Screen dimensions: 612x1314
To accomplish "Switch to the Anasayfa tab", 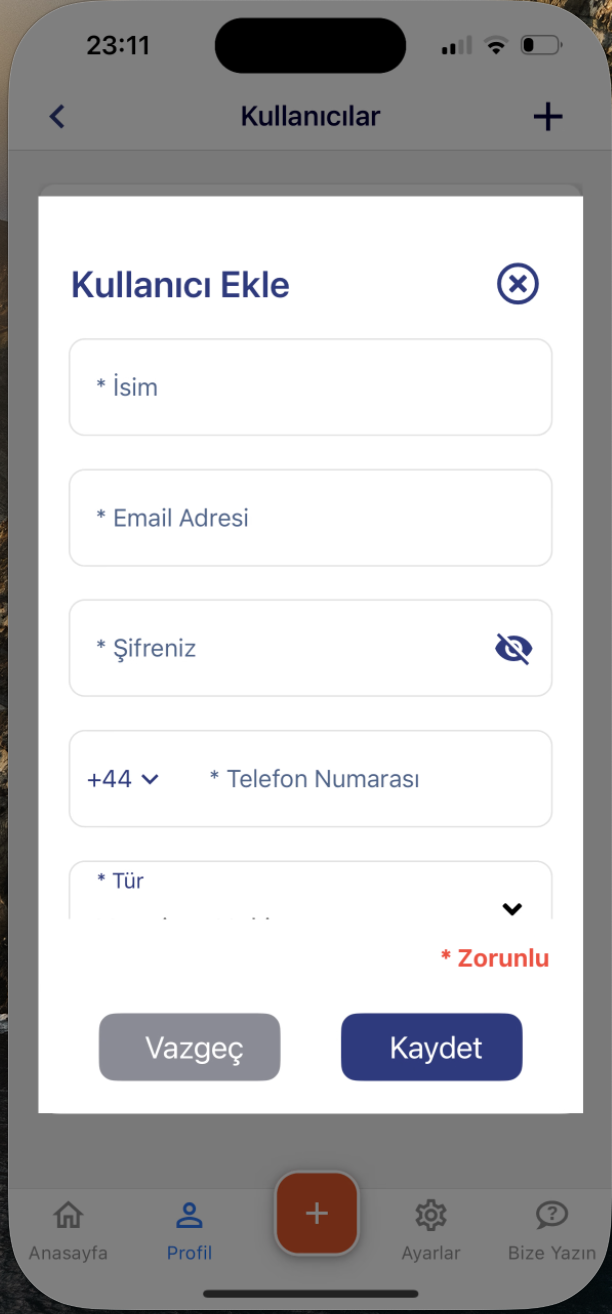I will [68, 1231].
